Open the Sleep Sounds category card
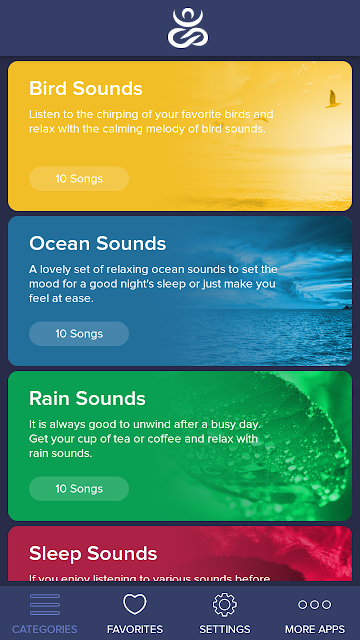Screen dimensions: 360x640 (x=180, y=553)
